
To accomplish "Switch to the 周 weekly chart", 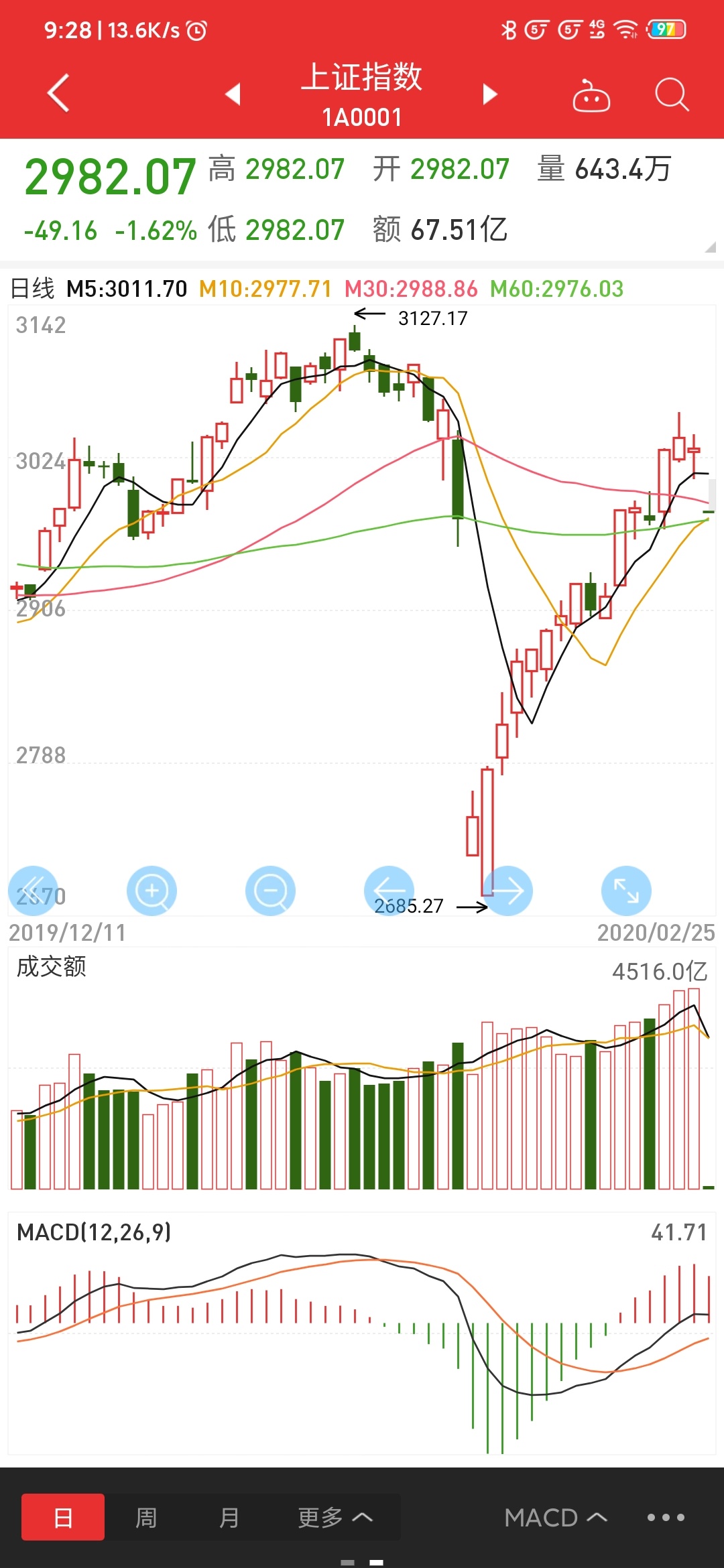I will 146,1517.
